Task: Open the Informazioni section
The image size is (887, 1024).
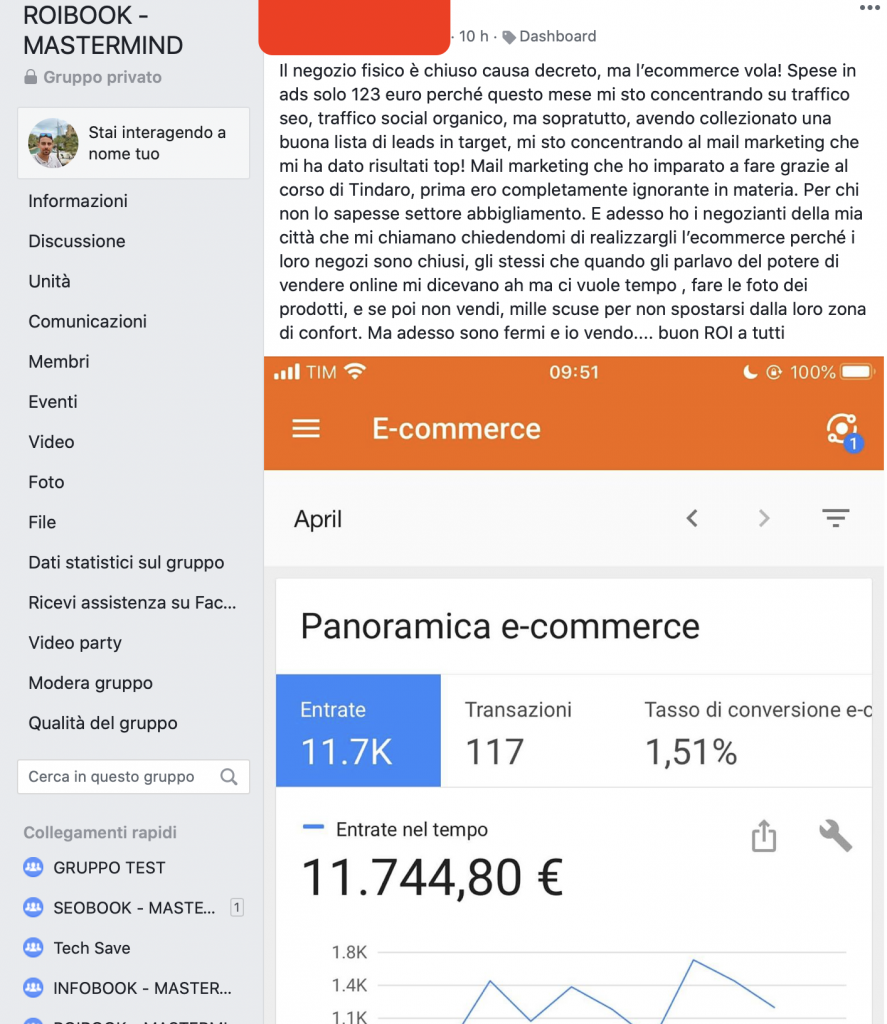Action: pyautogui.click(x=78, y=201)
